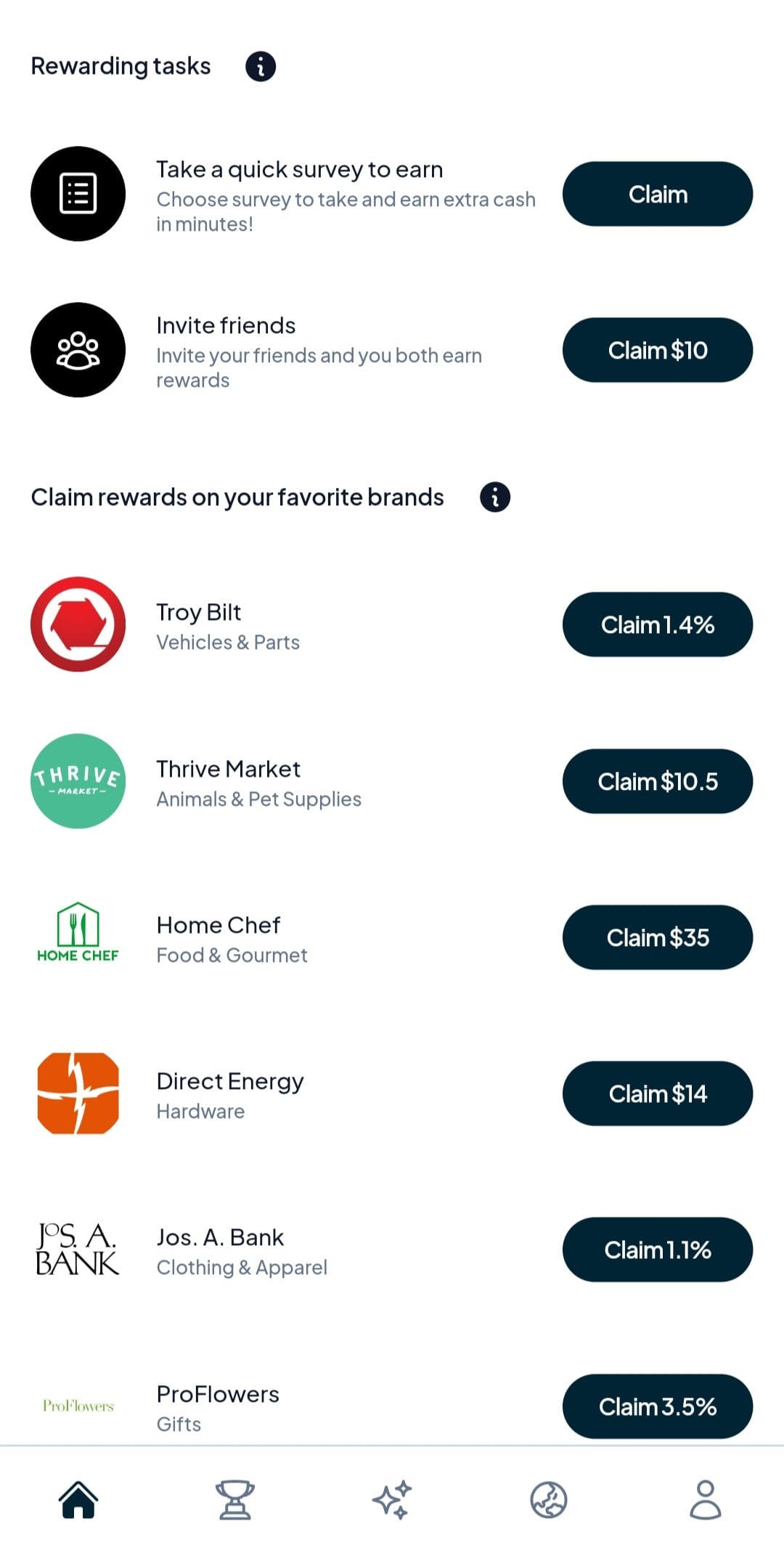Claim 1.4% from Troy Bilt
This screenshot has height=1553, width=784.
[658, 624]
